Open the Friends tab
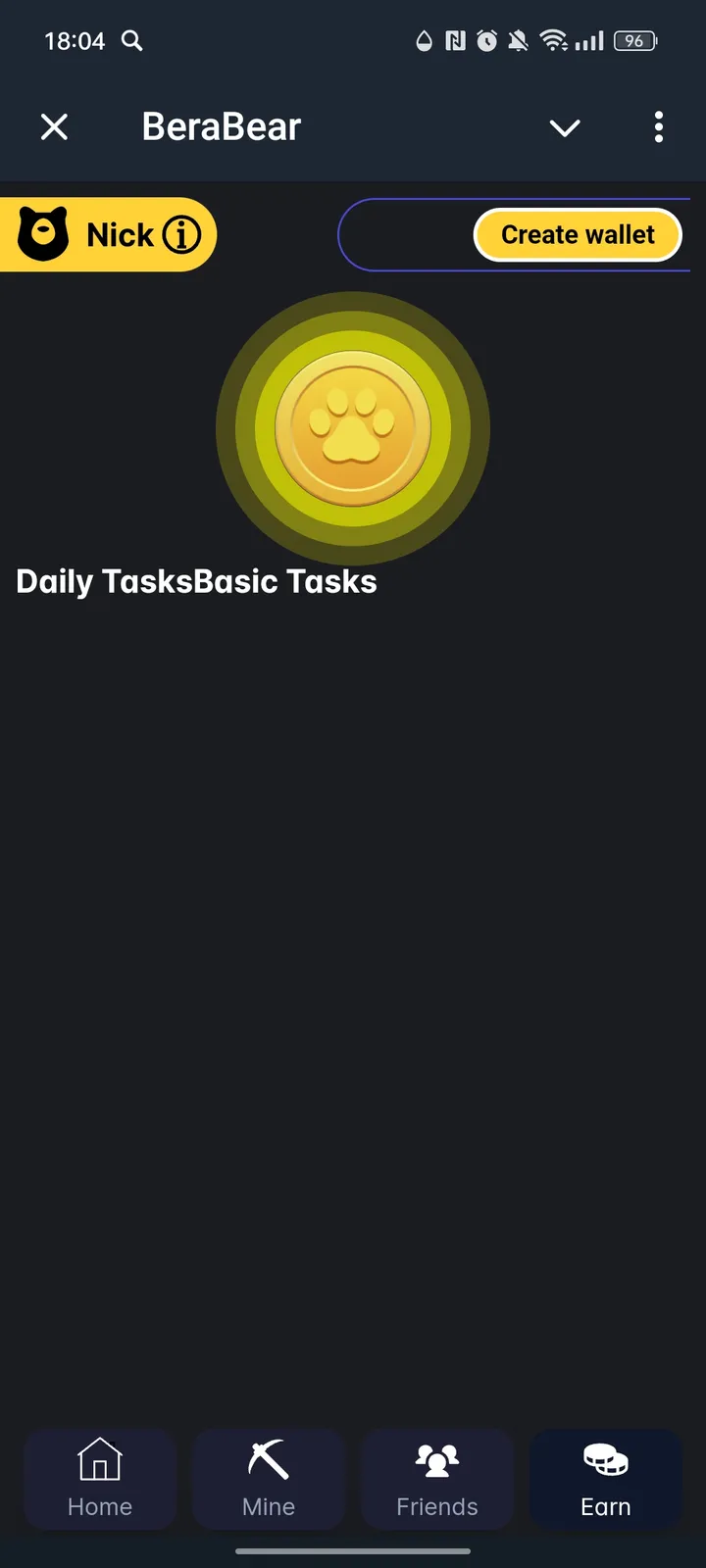 pyautogui.click(x=437, y=1479)
